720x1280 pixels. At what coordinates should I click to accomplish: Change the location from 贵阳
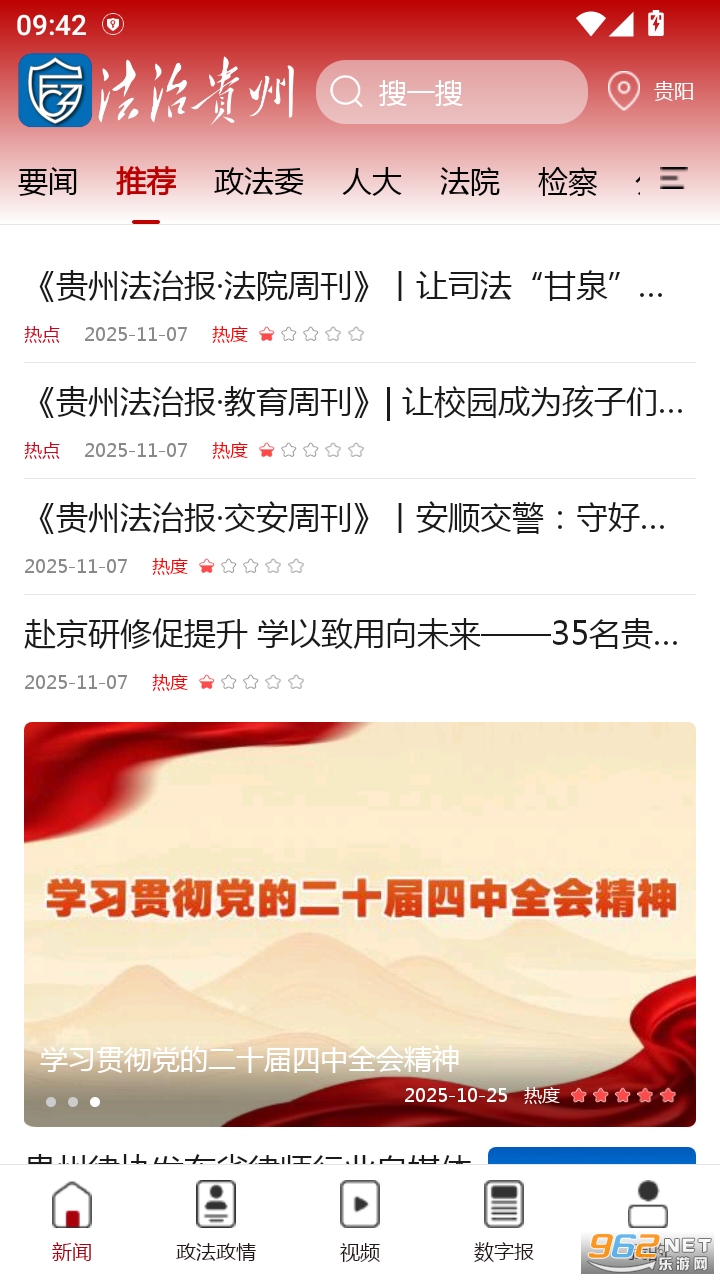point(652,92)
